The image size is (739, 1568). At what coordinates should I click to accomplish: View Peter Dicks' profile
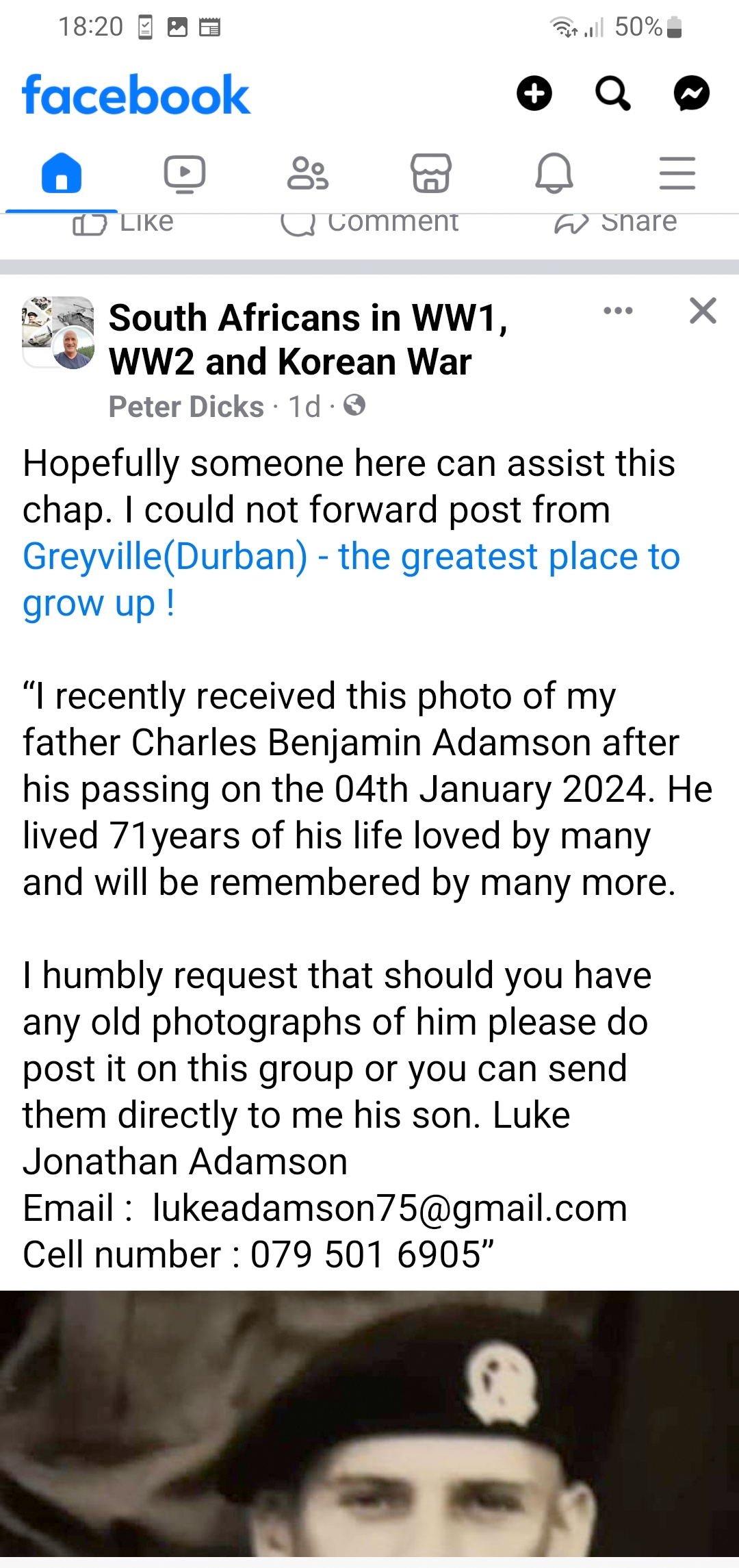(186, 407)
